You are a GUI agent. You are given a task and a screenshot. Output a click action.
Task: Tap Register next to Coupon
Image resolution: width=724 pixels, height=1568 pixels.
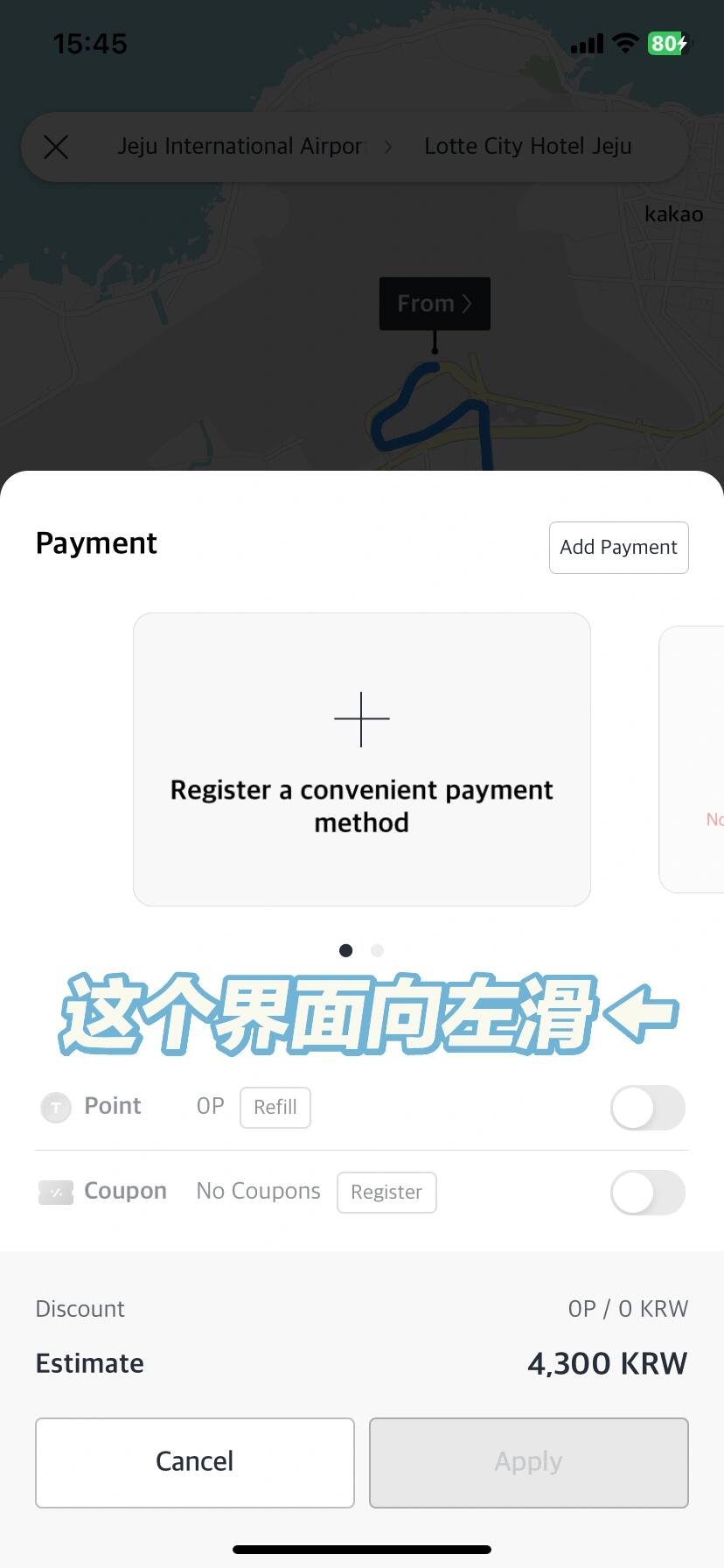click(386, 1192)
